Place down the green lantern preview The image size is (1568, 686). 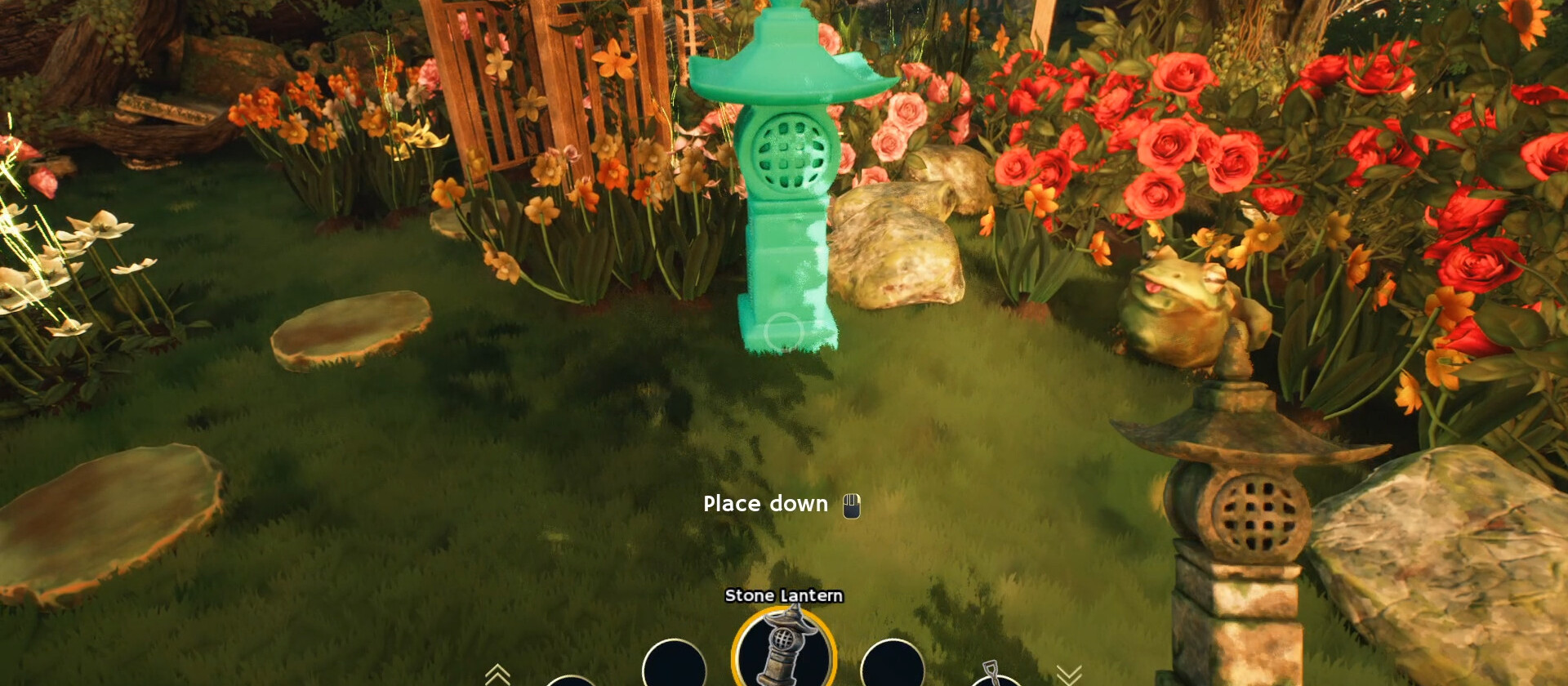tap(783, 331)
